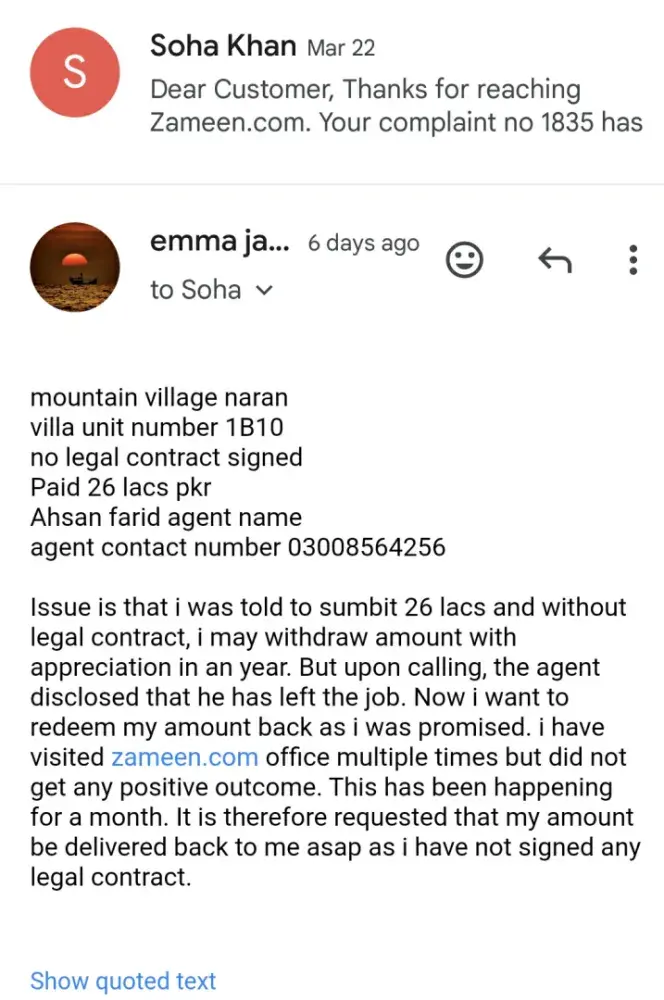Add an emoji reaction to emma's email
Viewport: 664px width, 1000px height.
[463, 260]
